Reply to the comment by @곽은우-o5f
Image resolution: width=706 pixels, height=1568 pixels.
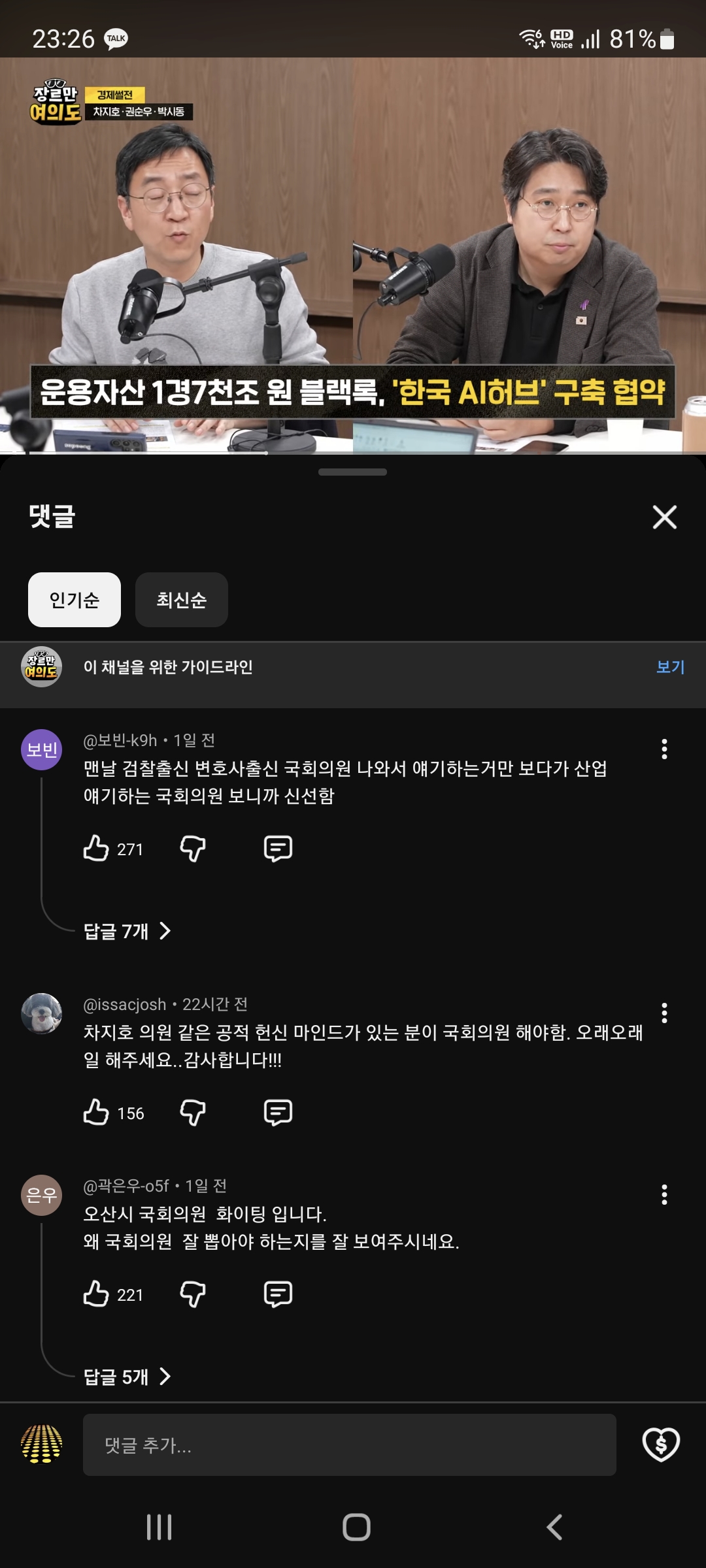click(x=278, y=1294)
